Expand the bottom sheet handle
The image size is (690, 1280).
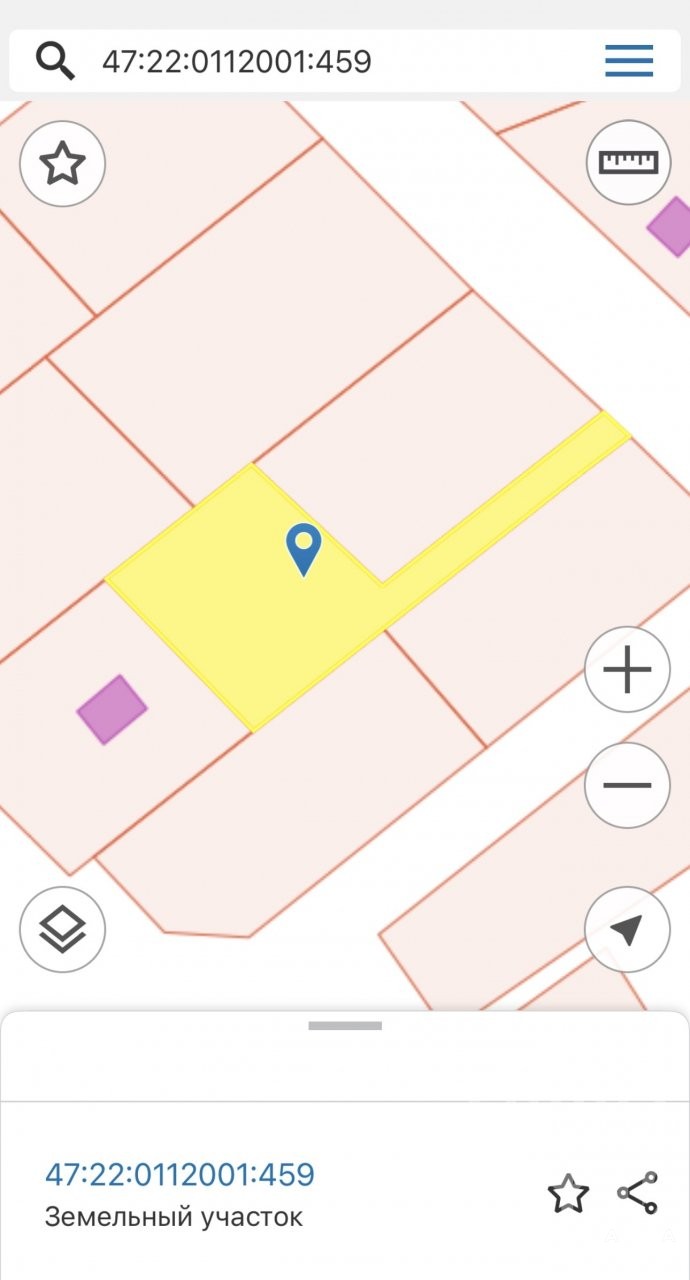tap(345, 1026)
